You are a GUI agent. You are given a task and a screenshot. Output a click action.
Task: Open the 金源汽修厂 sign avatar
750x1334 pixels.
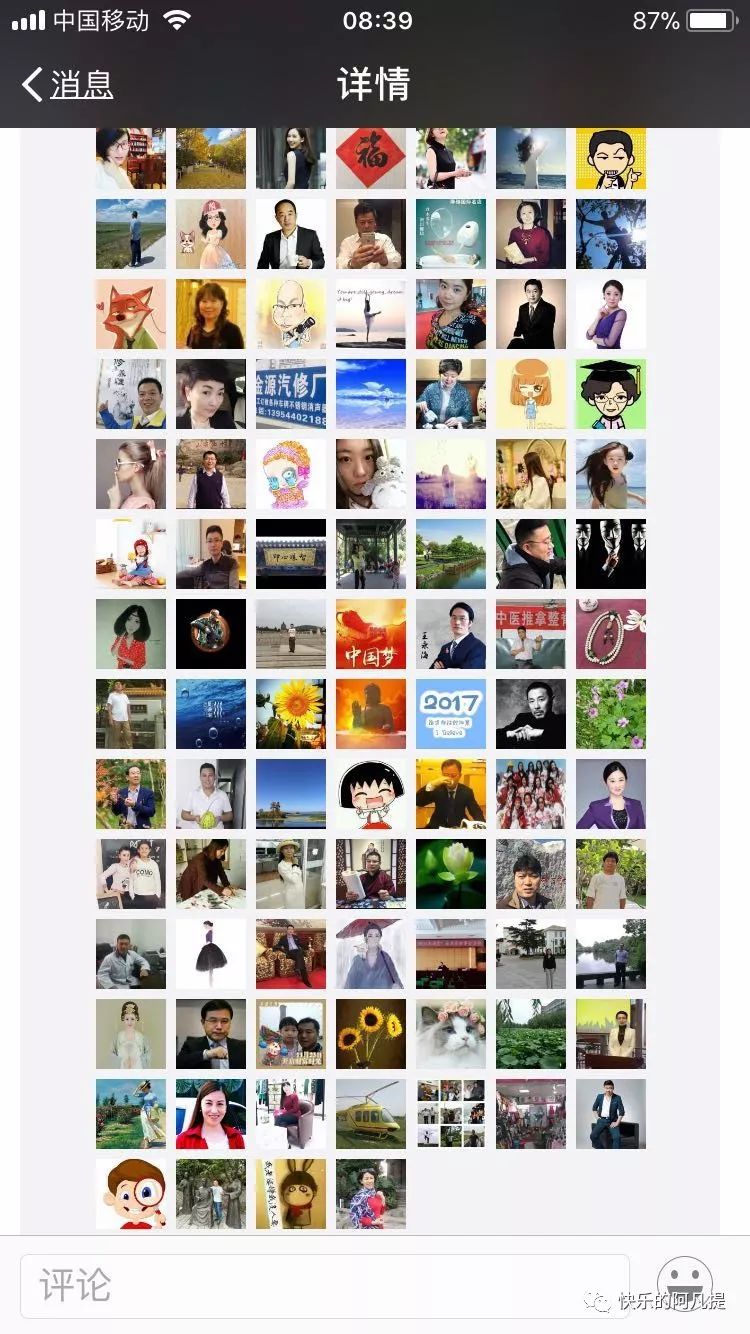(x=291, y=394)
